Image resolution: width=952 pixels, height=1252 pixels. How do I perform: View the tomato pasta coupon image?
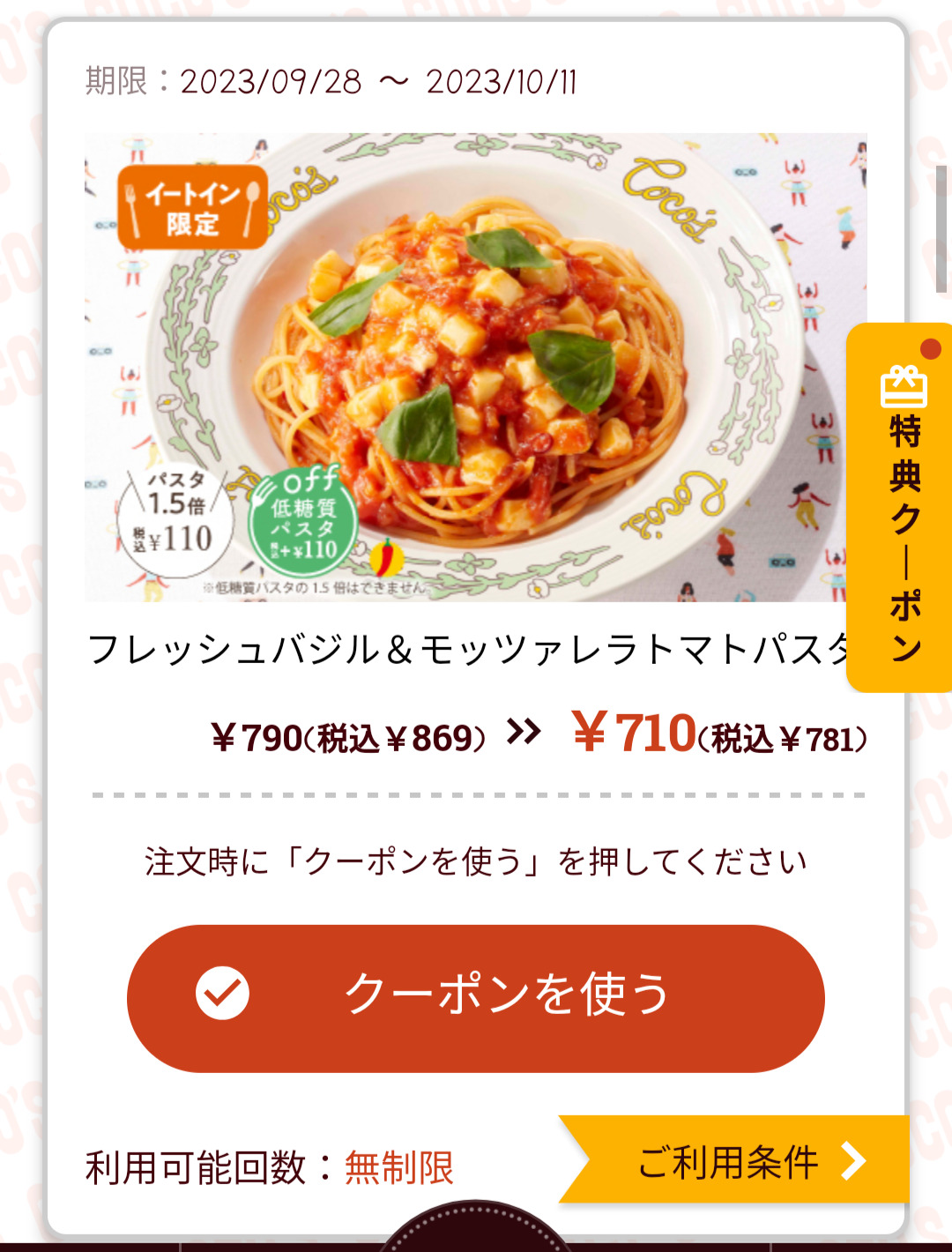[474, 367]
